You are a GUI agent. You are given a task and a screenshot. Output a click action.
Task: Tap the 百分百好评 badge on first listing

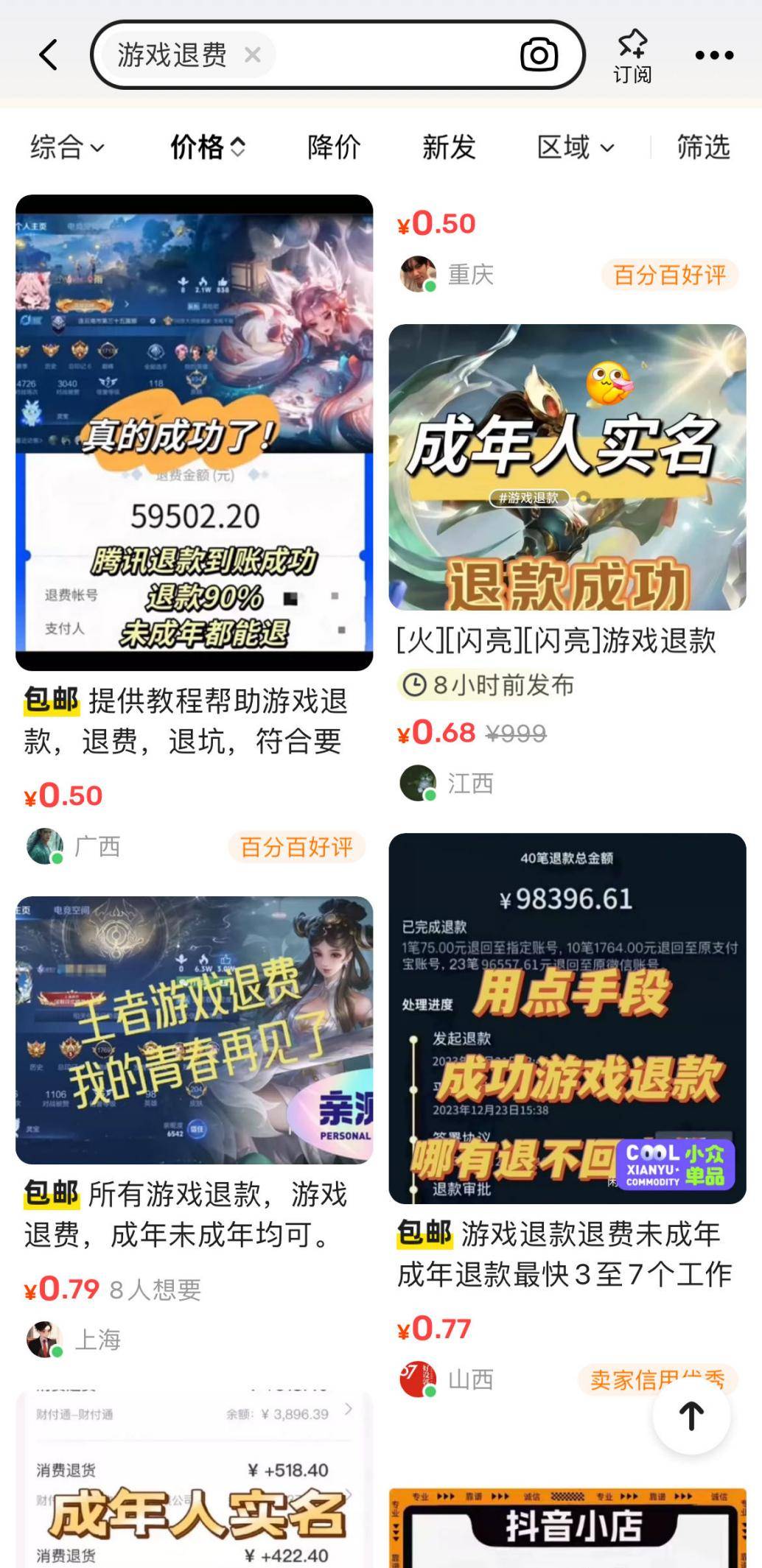click(298, 844)
